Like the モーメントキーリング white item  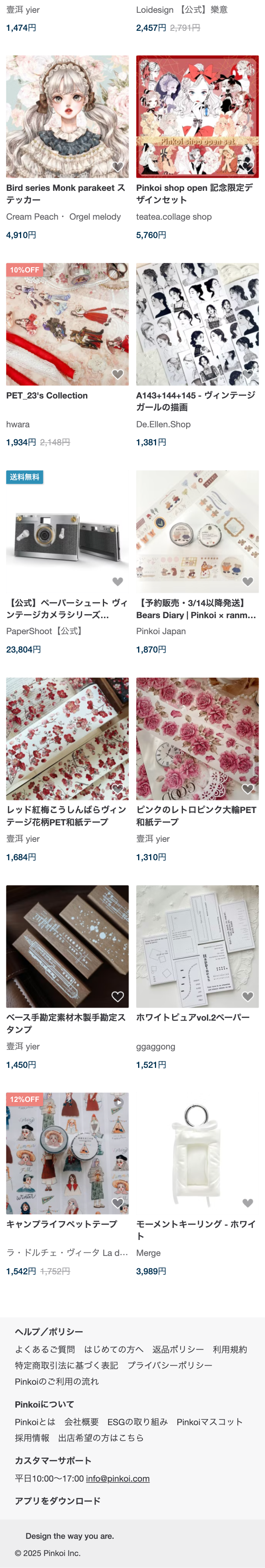point(247,1203)
